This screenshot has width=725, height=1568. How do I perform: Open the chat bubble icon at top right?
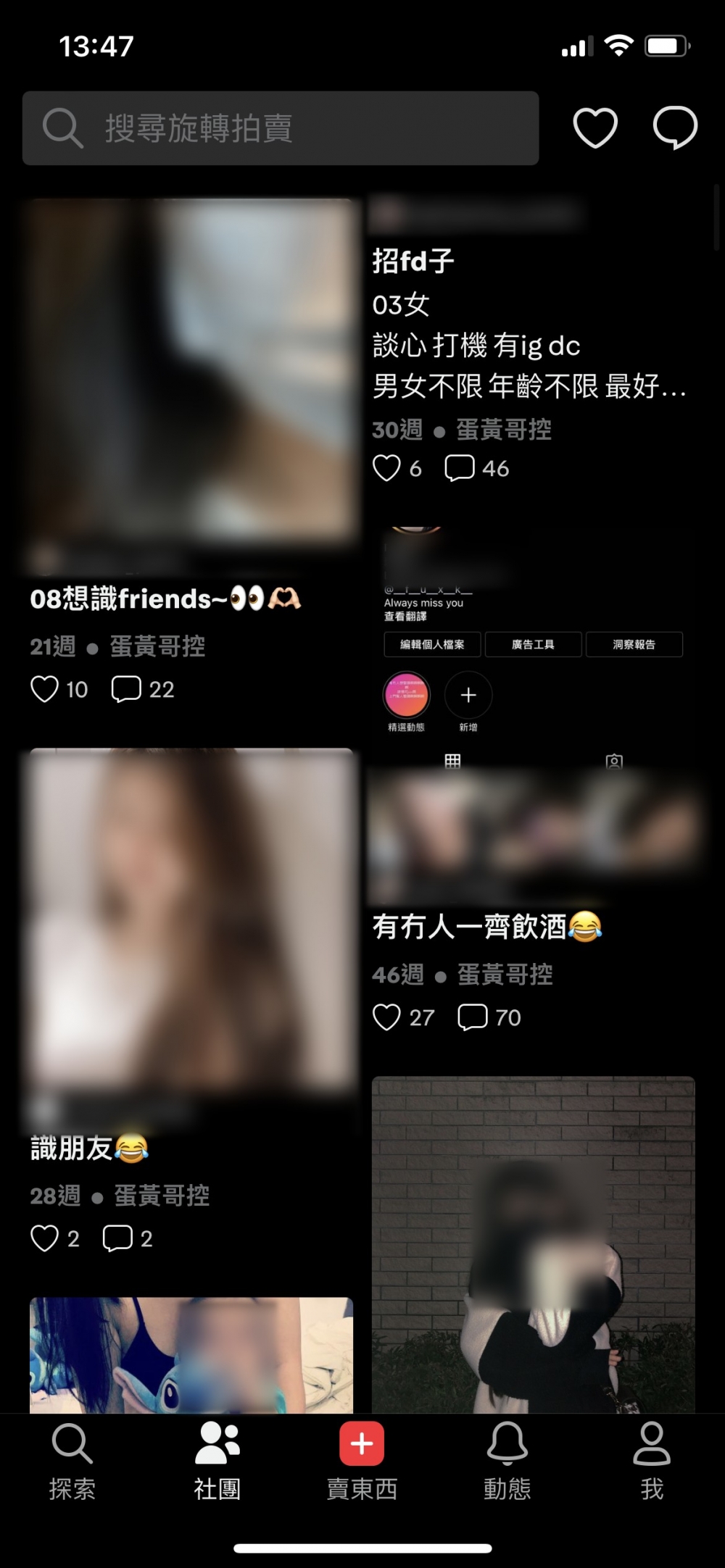pyautogui.click(x=676, y=128)
